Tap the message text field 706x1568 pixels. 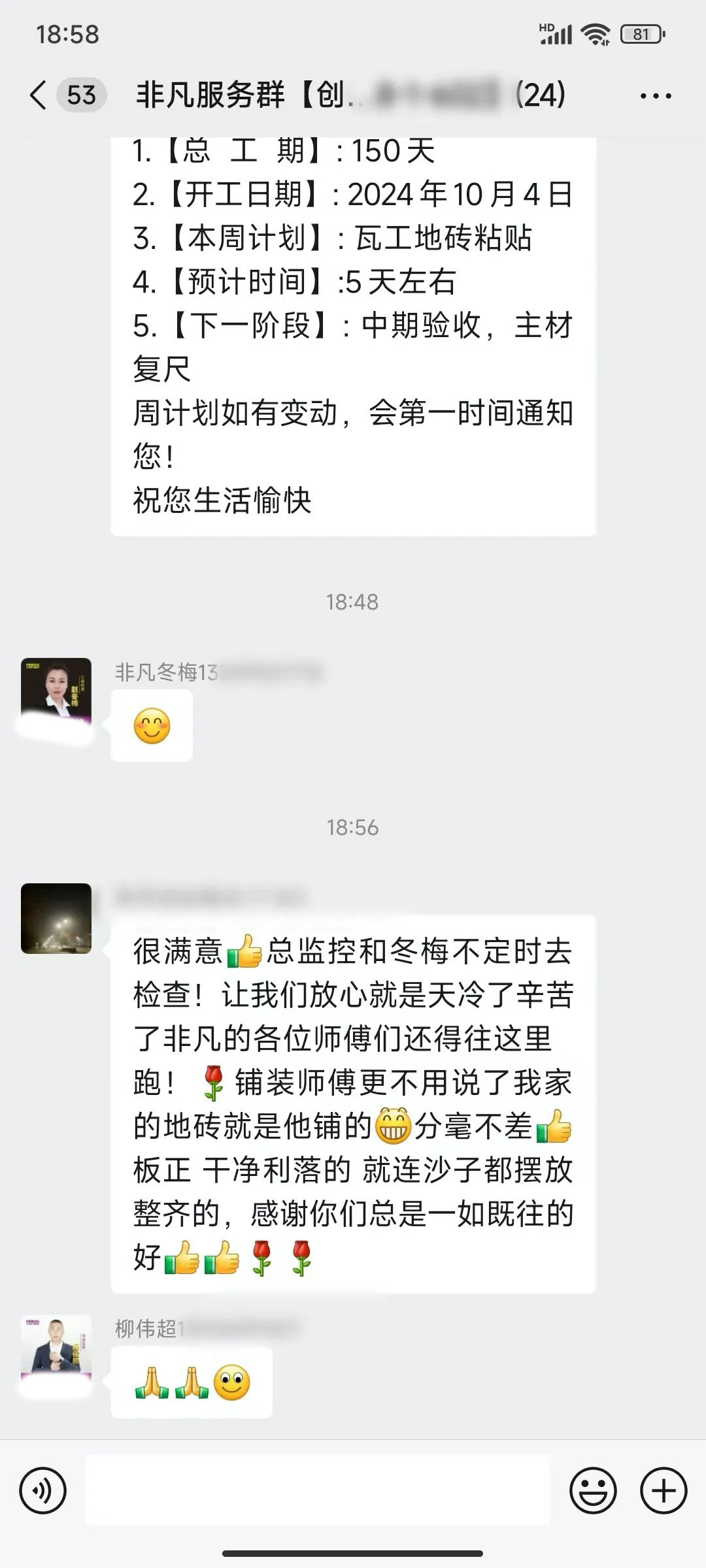coord(318,1491)
